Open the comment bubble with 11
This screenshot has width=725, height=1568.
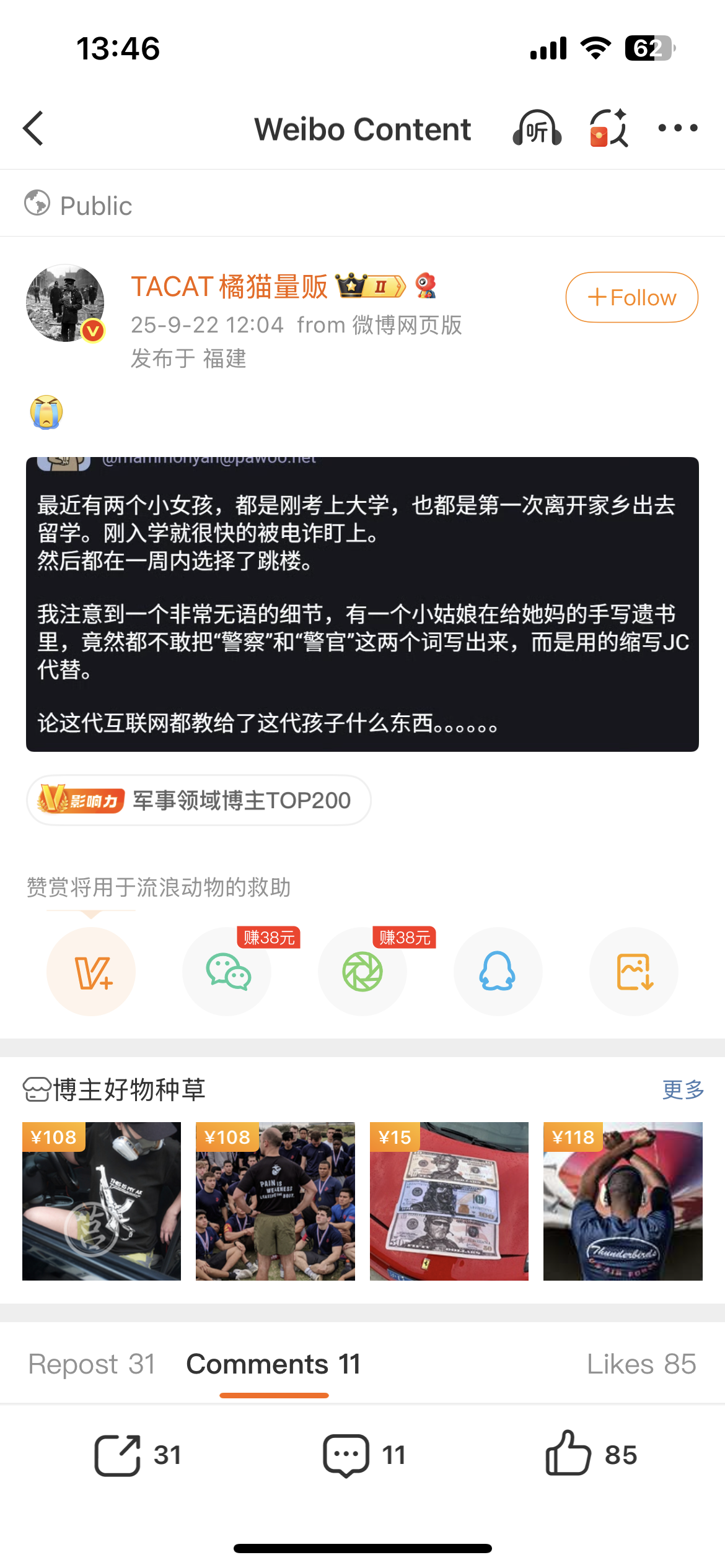[x=364, y=1455]
